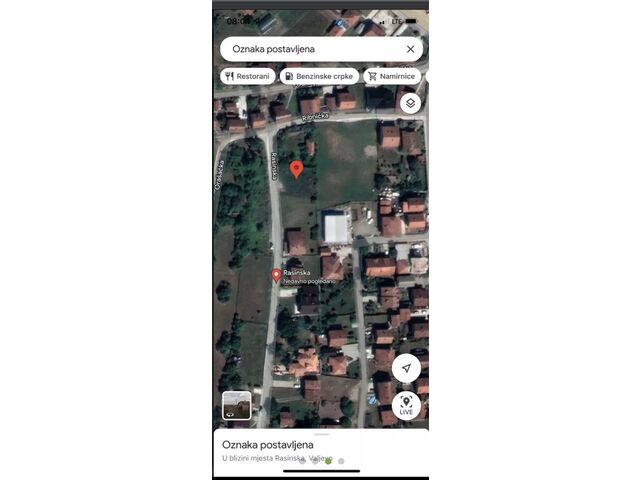640x480 pixels.
Task: Clear the search with the X icon
Action: click(x=410, y=49)
